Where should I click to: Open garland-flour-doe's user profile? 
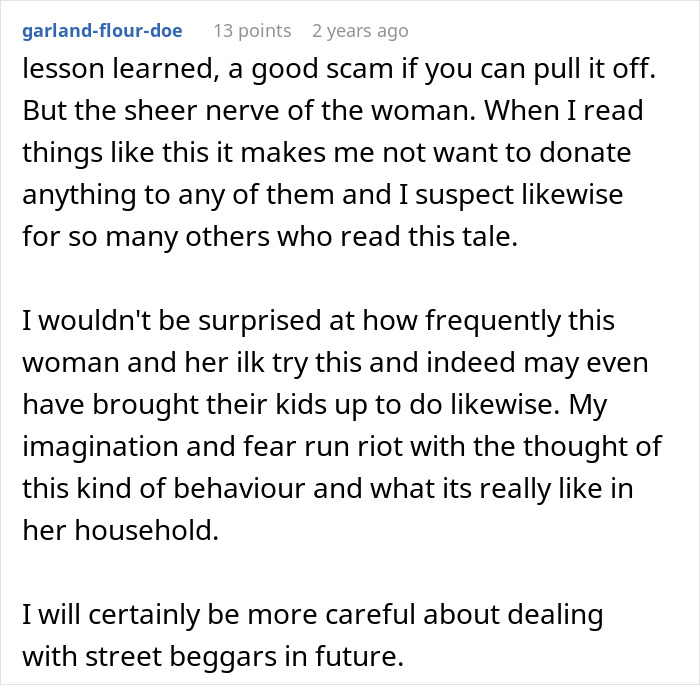click(x=101, y=31)
